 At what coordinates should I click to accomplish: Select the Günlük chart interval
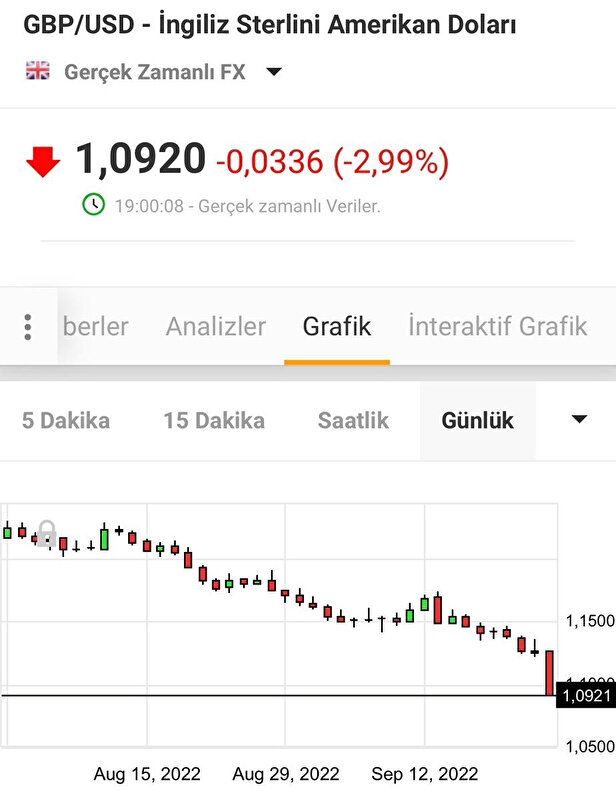point(478,420)
